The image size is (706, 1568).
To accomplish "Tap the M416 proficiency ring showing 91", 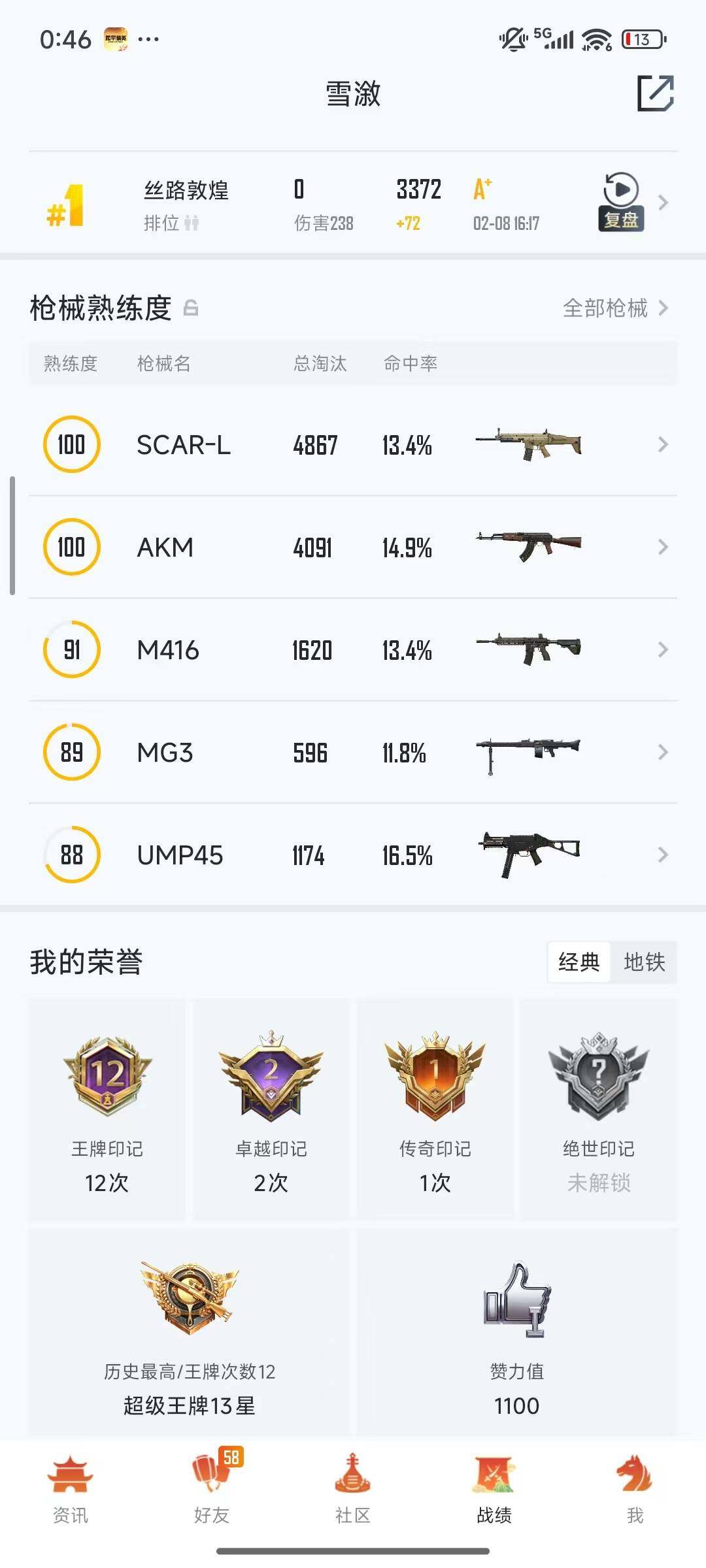I will [x=72, y=649].
